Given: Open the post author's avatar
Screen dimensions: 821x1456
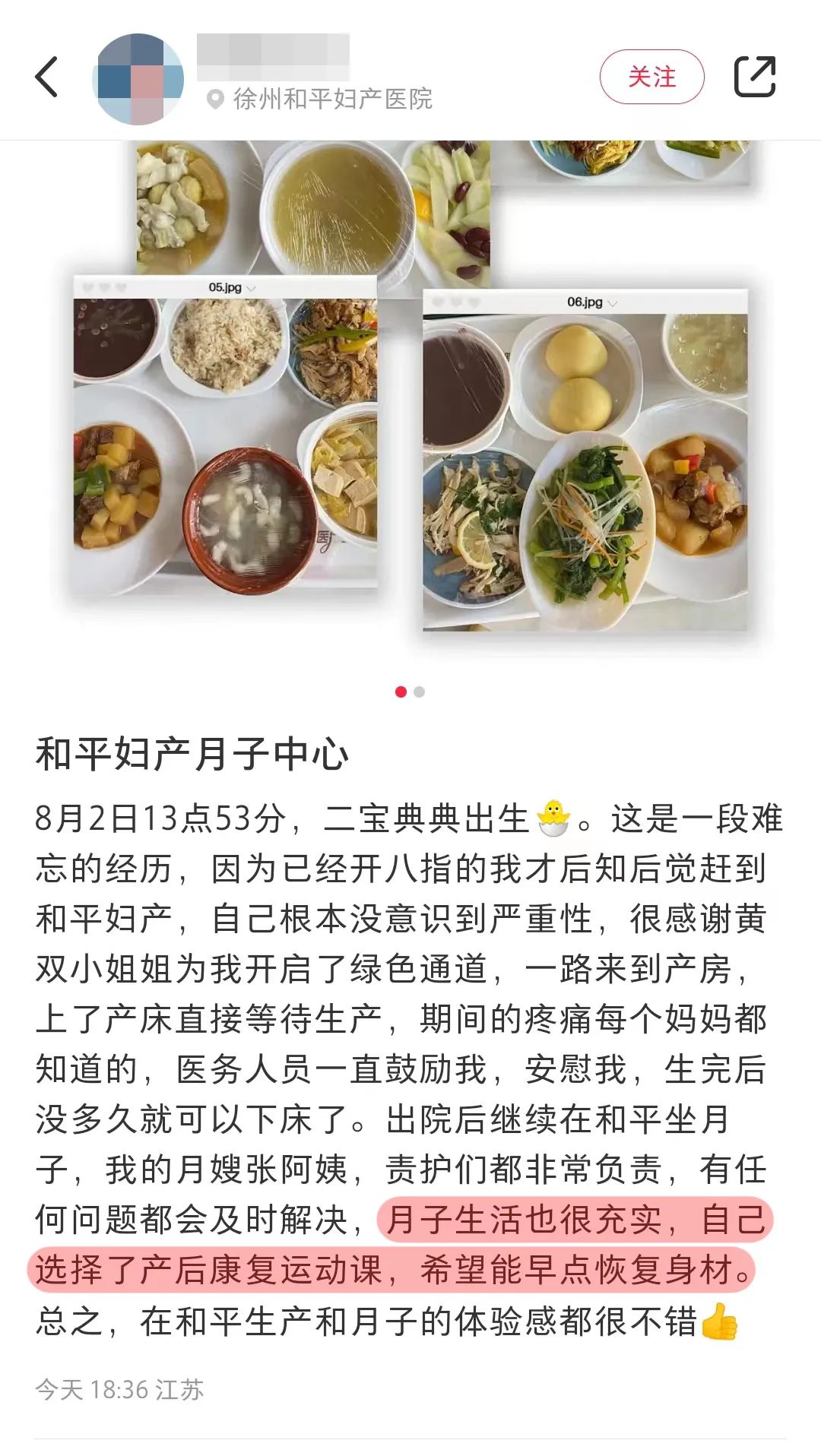Looking at the screenshot, I should pyautogui.click(x=138, y=78).
